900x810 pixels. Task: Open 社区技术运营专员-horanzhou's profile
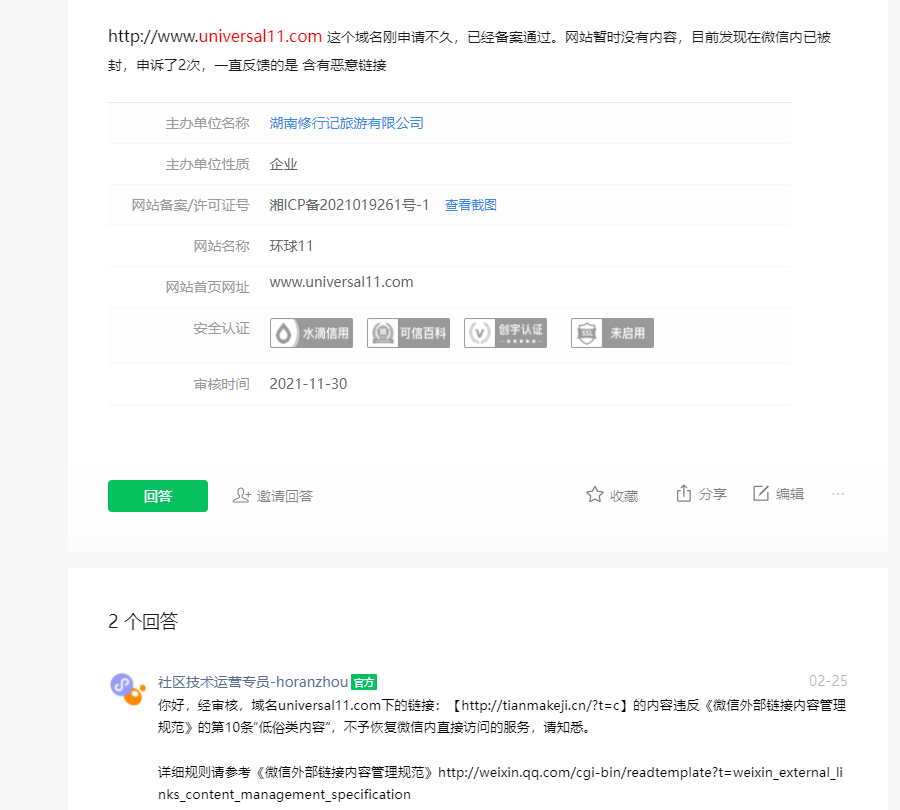tap(253, 682)
